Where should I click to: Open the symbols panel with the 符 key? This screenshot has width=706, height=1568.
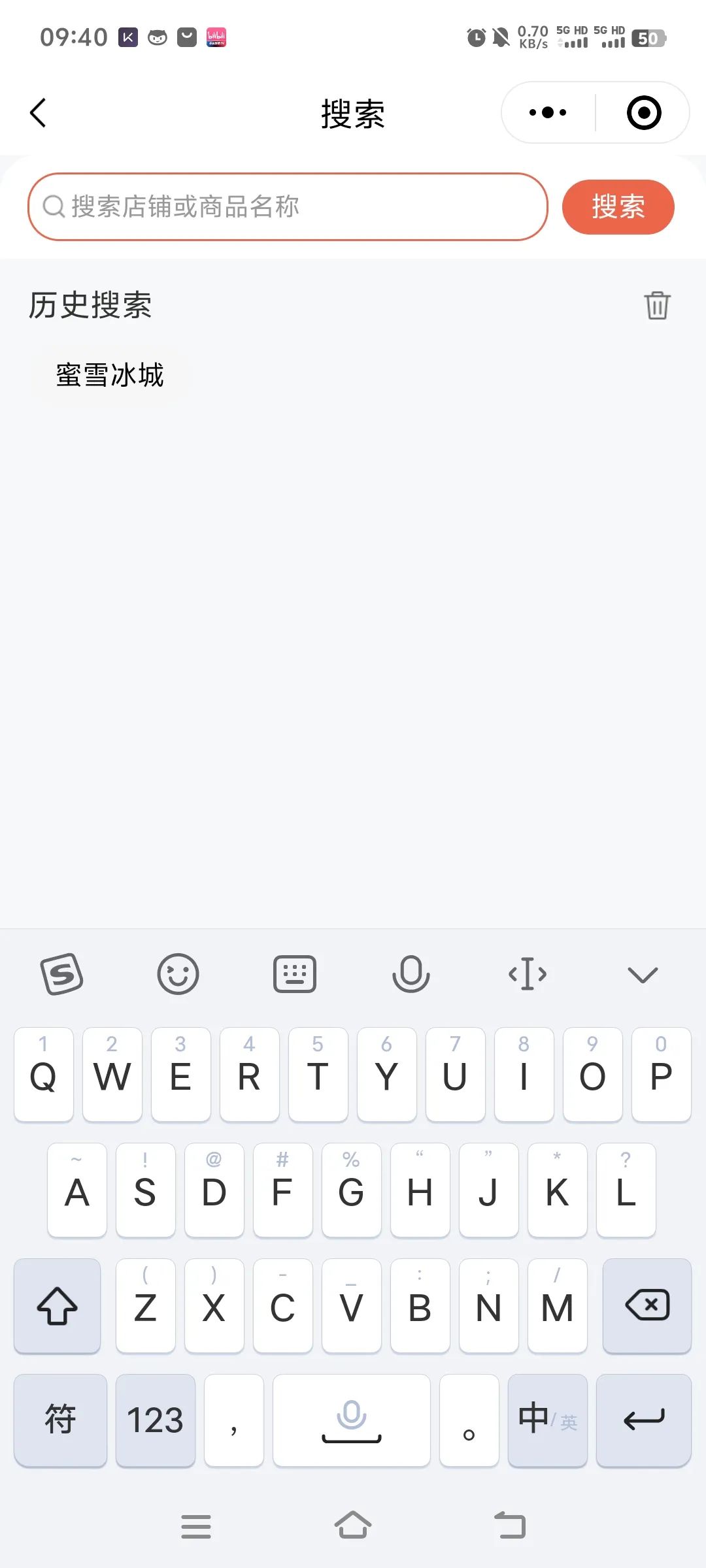point(60,1420)
